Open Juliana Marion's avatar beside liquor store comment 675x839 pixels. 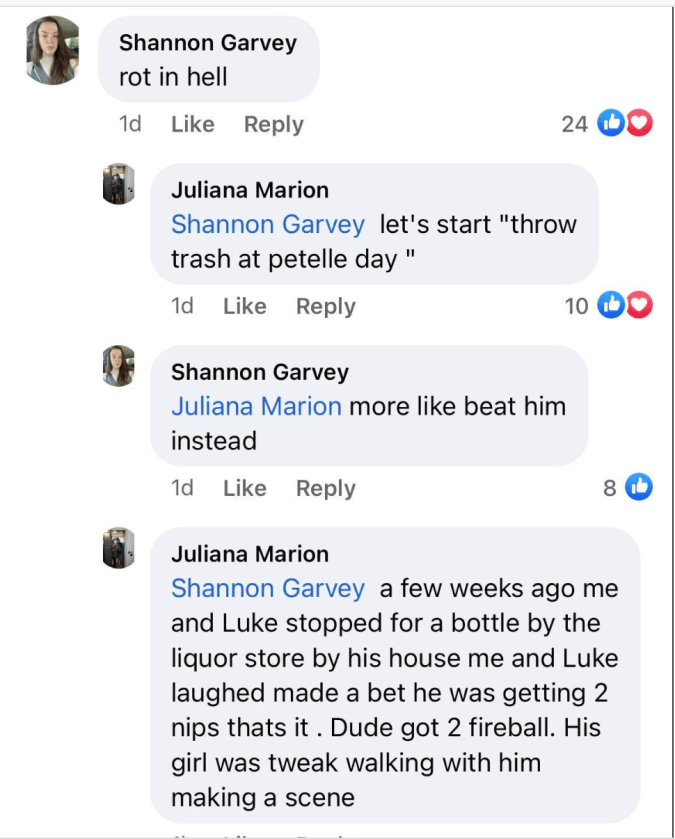click(118, 548)
